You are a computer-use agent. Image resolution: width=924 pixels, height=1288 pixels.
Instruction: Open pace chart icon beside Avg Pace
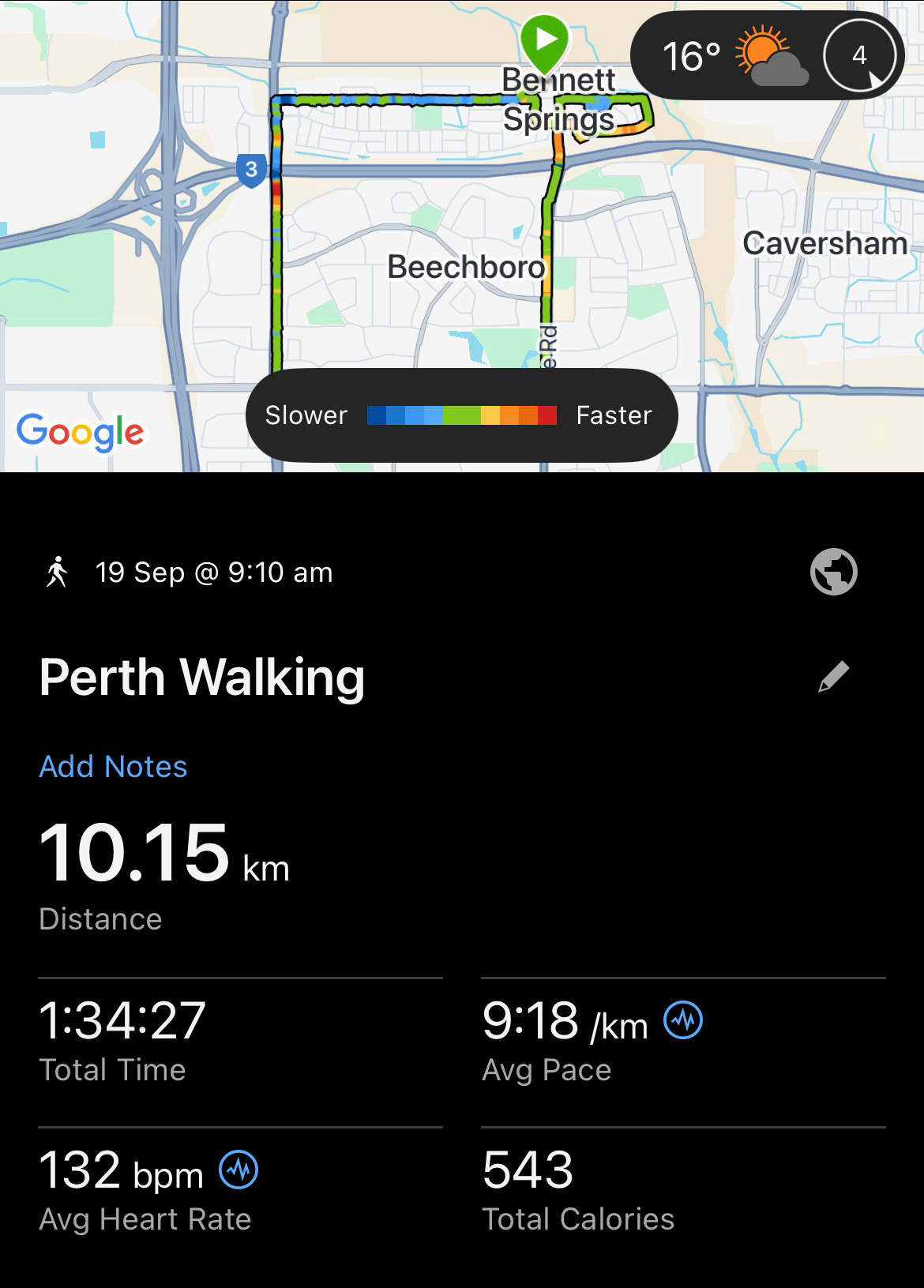point(683,1020)
